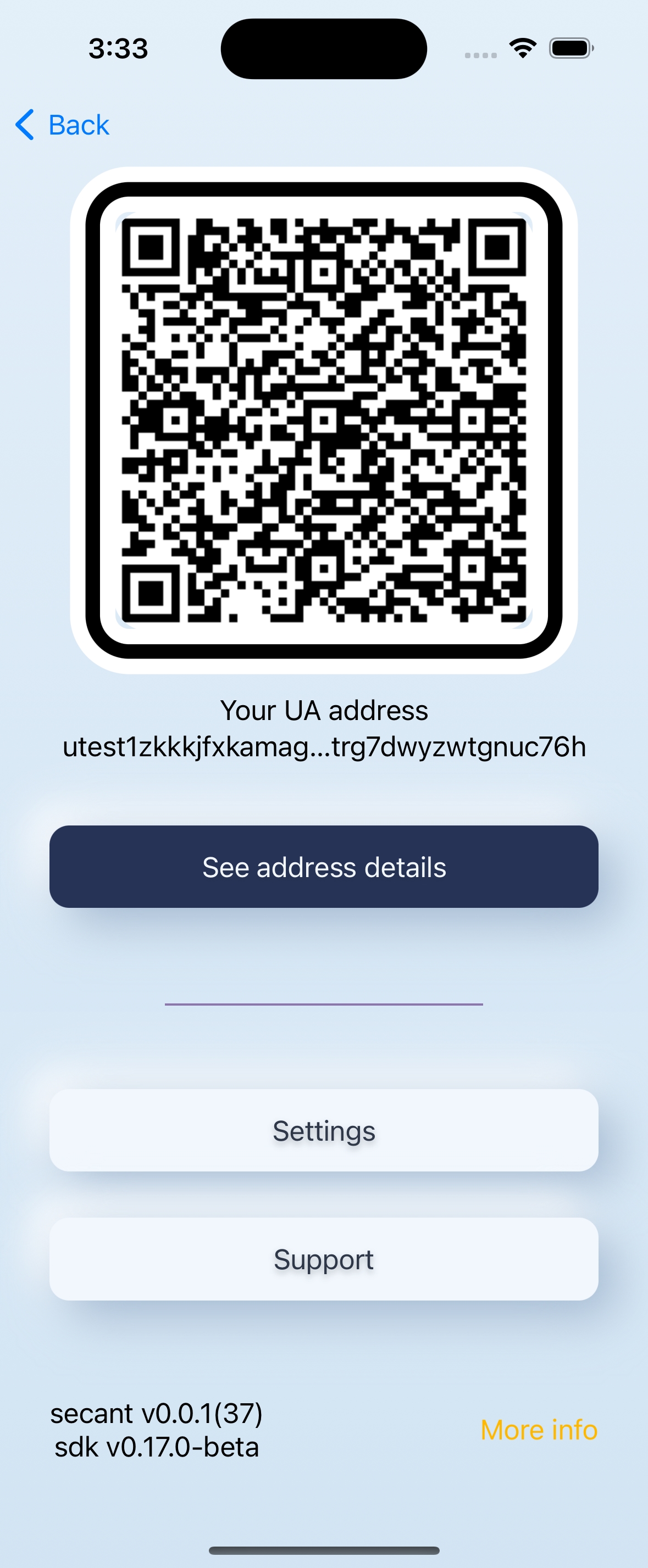Viewport: 648px width, 1568px height.
Task: Go back to the previous screen
Action: tap(63, 125)
